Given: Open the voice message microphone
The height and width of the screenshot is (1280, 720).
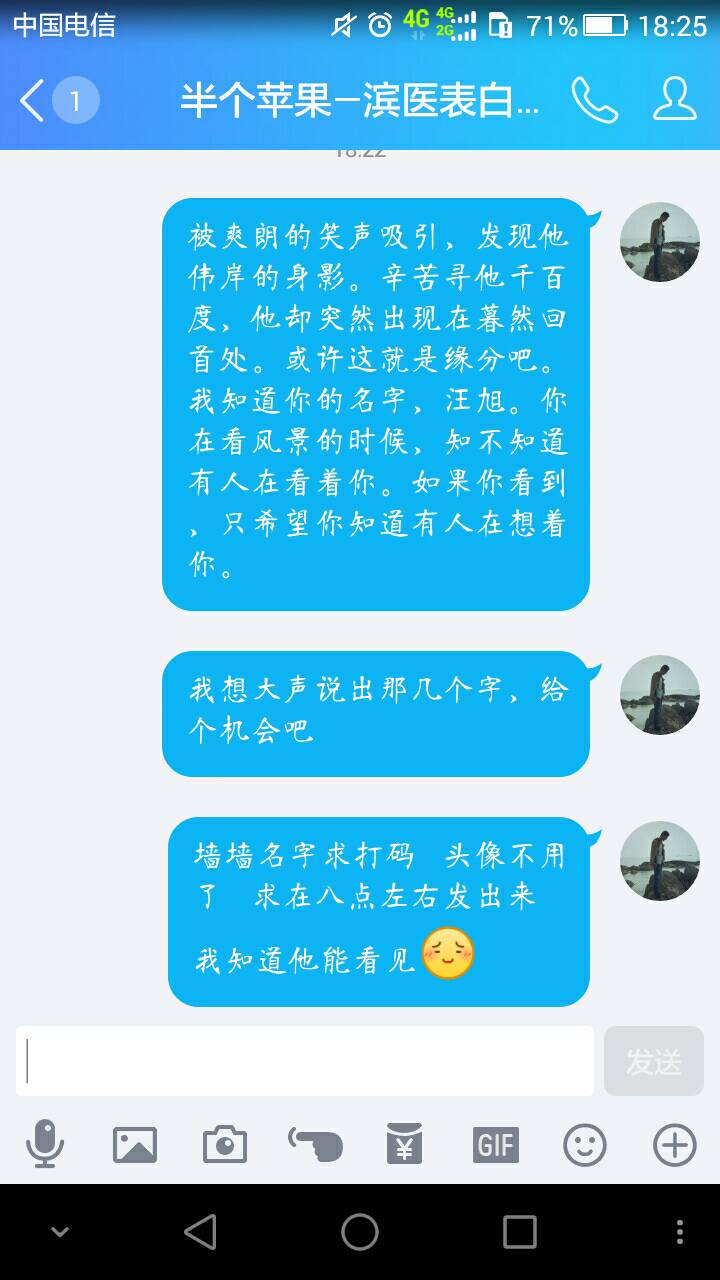Looking at the screenshot, I should pyautogui.click(x=44, y=1143).
